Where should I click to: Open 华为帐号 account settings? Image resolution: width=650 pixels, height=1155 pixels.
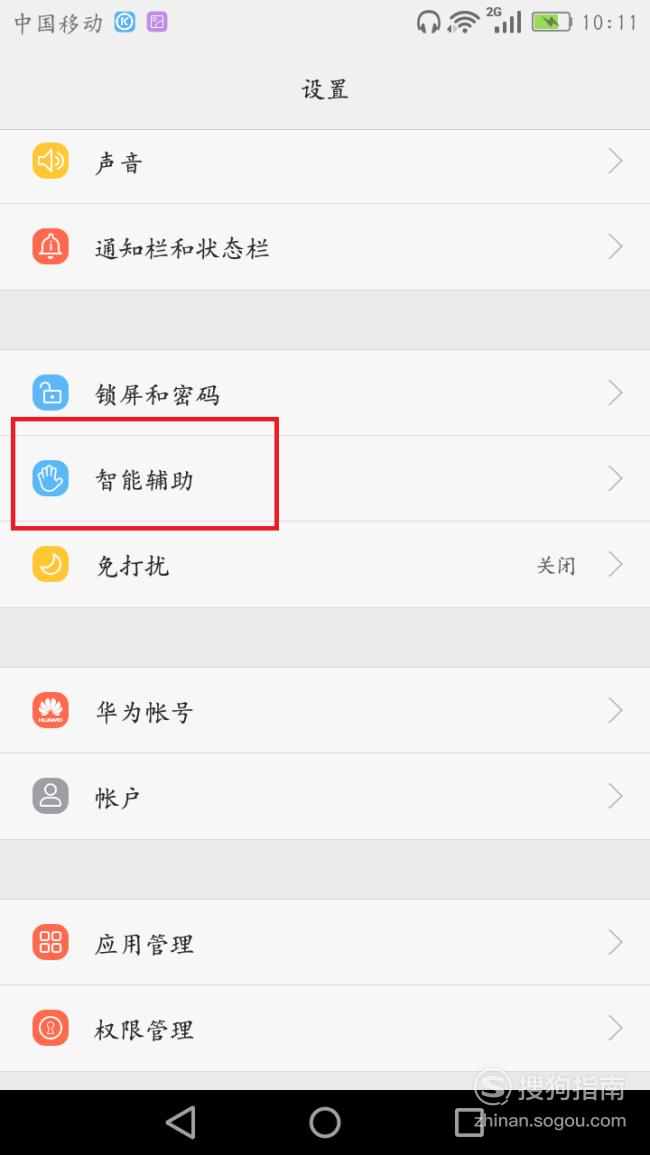(325, 710)
